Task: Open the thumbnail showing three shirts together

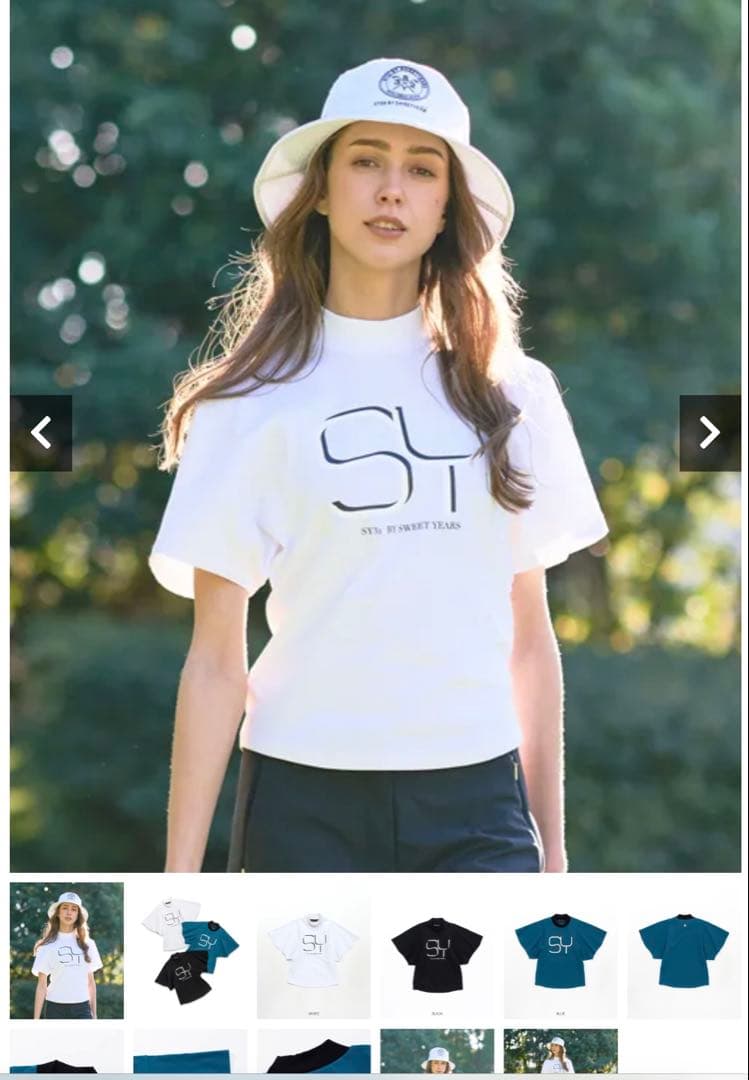Action: 190,950
